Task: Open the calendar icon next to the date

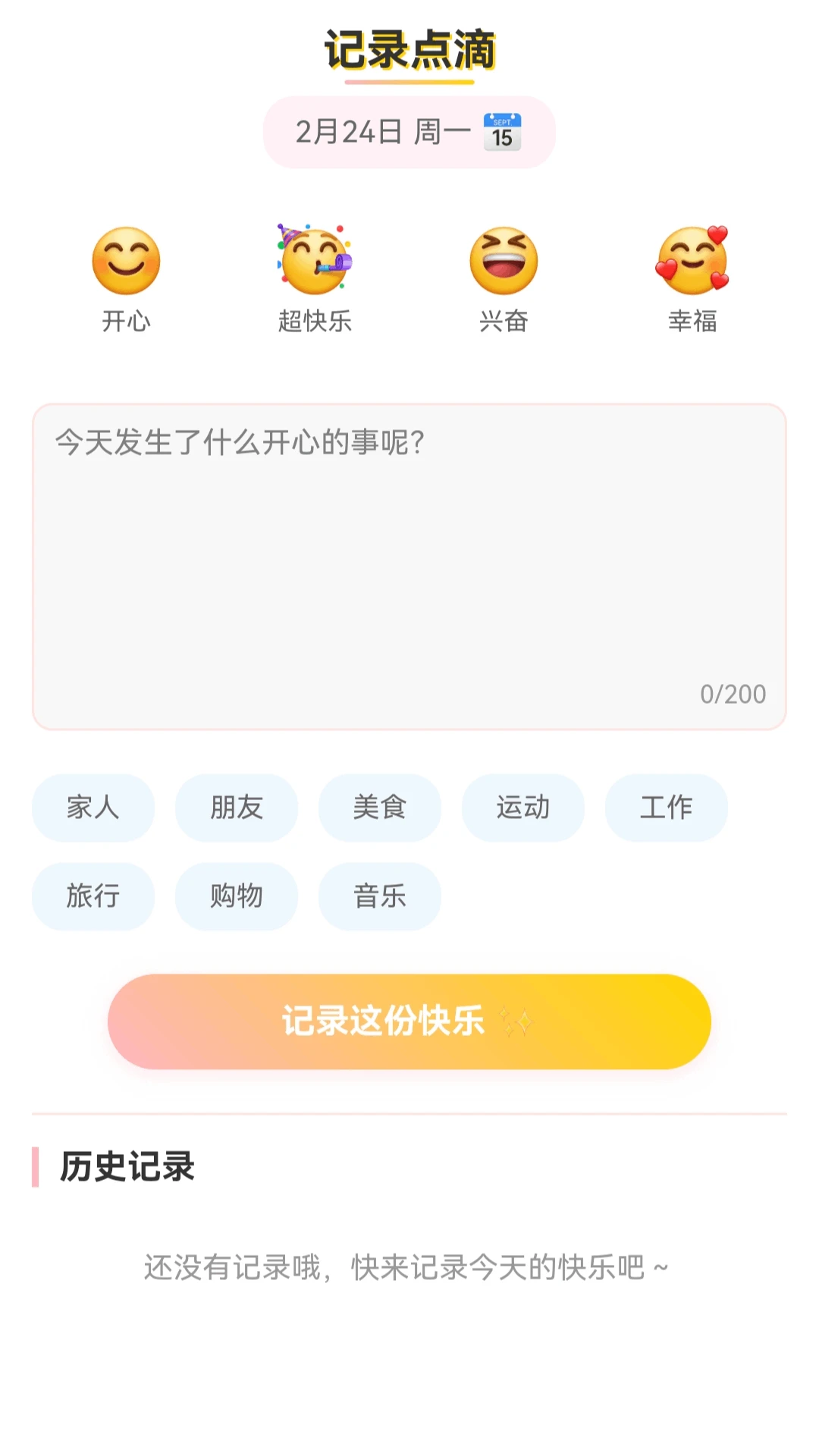Action: coord(502,131)
